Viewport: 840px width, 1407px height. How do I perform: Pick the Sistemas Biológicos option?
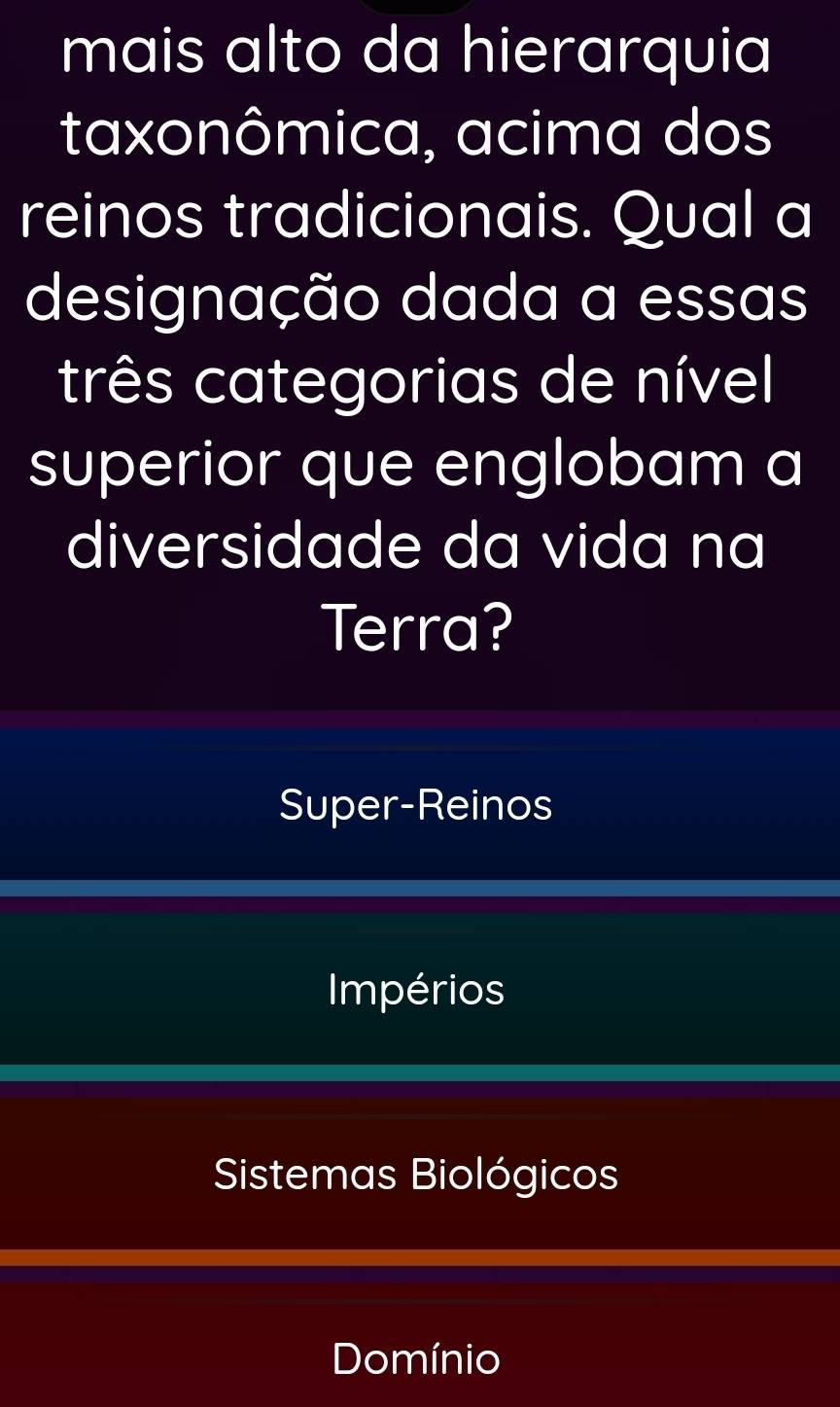[x=418, y=1174]
